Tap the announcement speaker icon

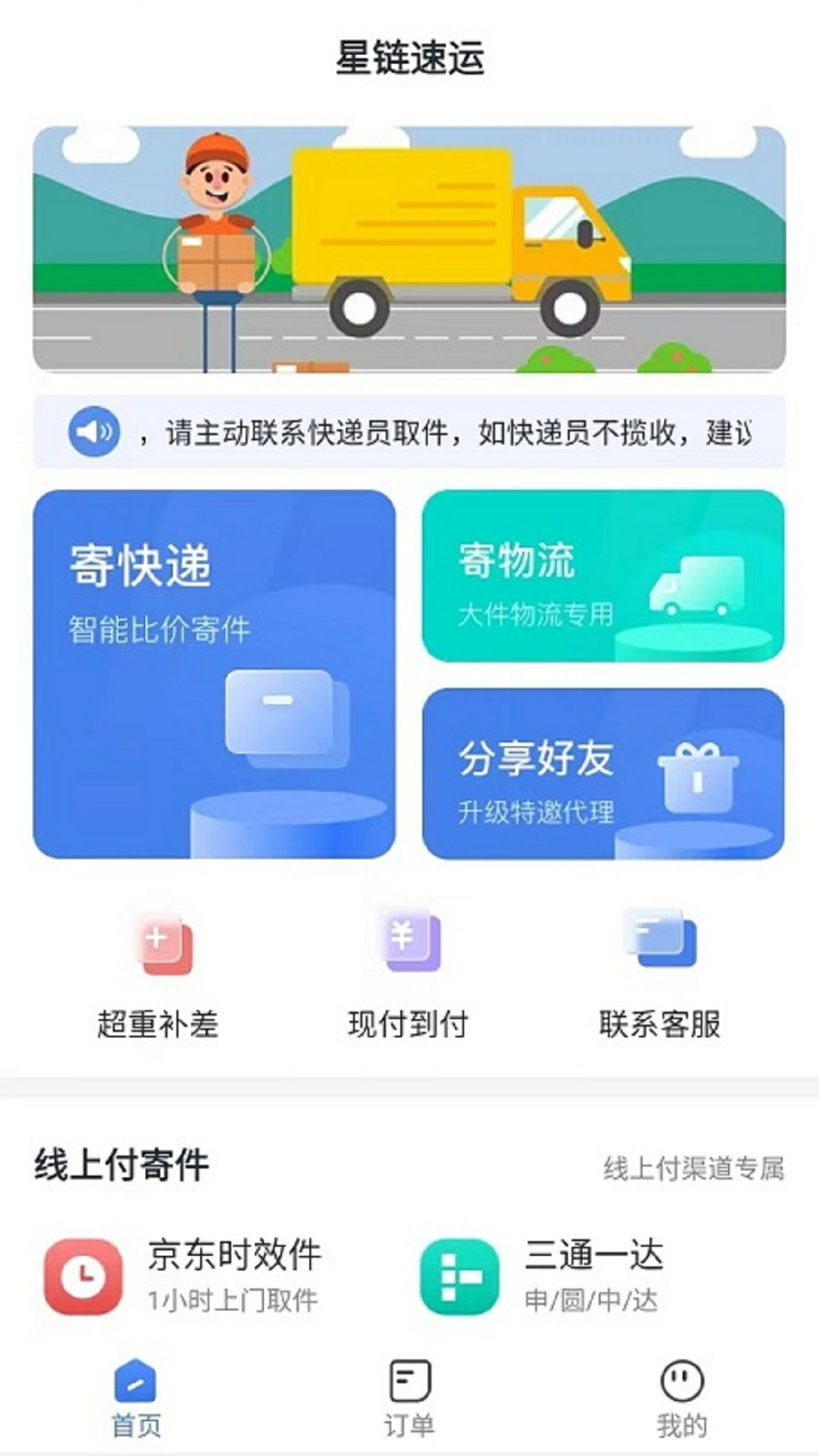click(94, 429)
